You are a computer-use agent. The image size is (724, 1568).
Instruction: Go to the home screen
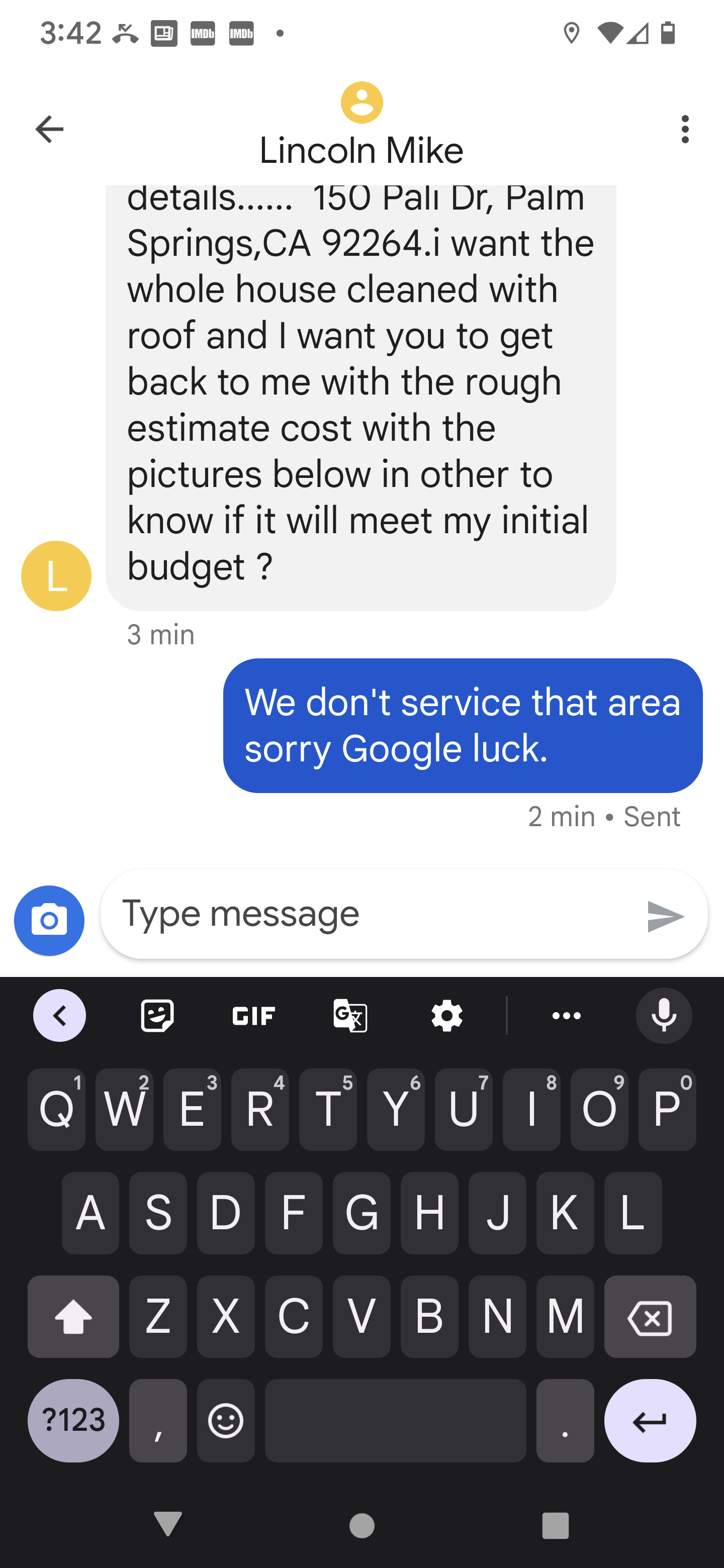[x=361, y=1525]
